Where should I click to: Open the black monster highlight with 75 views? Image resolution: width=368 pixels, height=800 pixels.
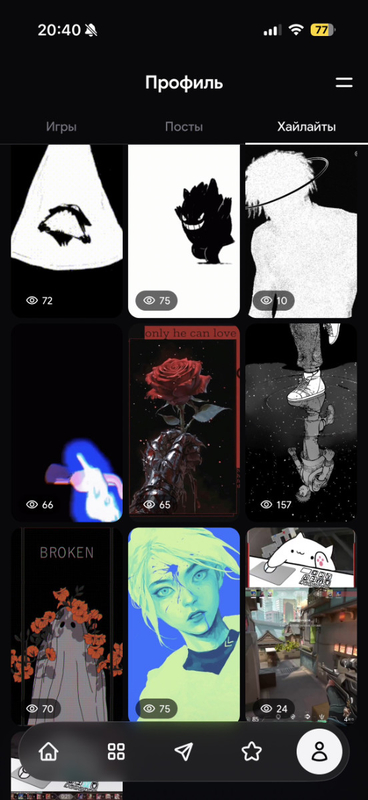[184, 231]
